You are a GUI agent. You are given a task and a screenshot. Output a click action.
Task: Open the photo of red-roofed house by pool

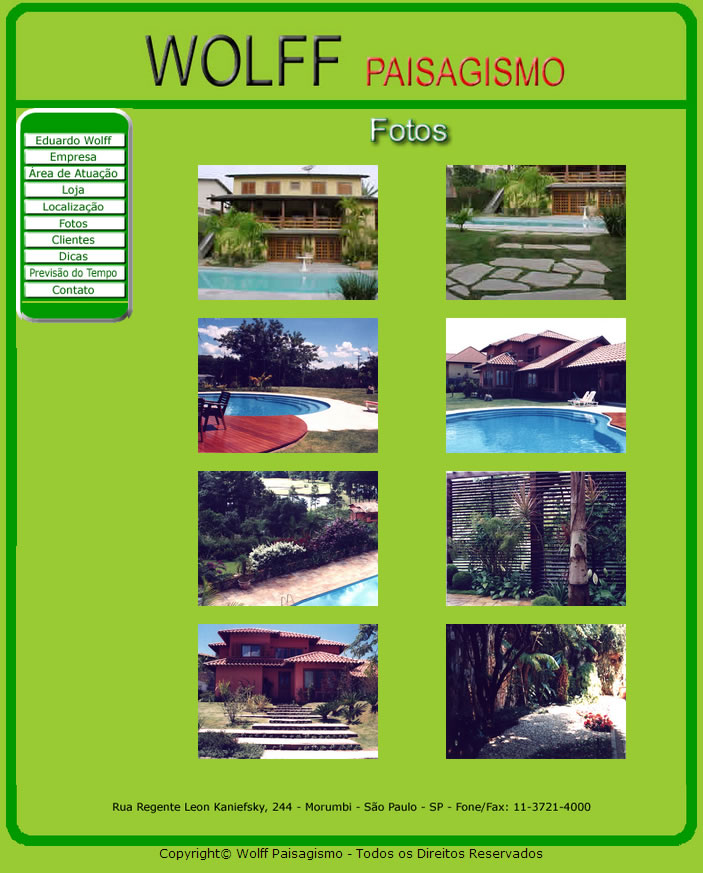coord(536,385)
